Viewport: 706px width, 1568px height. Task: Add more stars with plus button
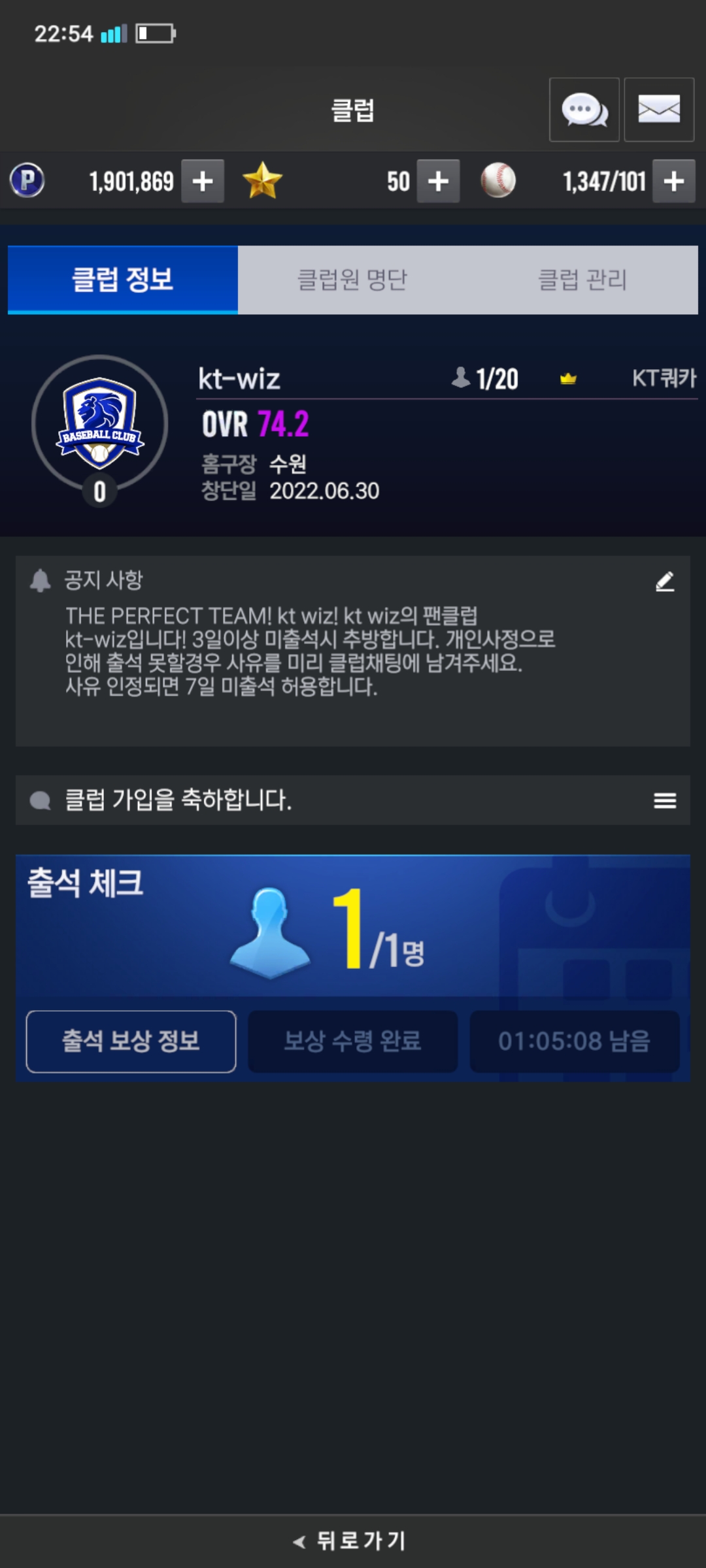[x=438, y=181]
